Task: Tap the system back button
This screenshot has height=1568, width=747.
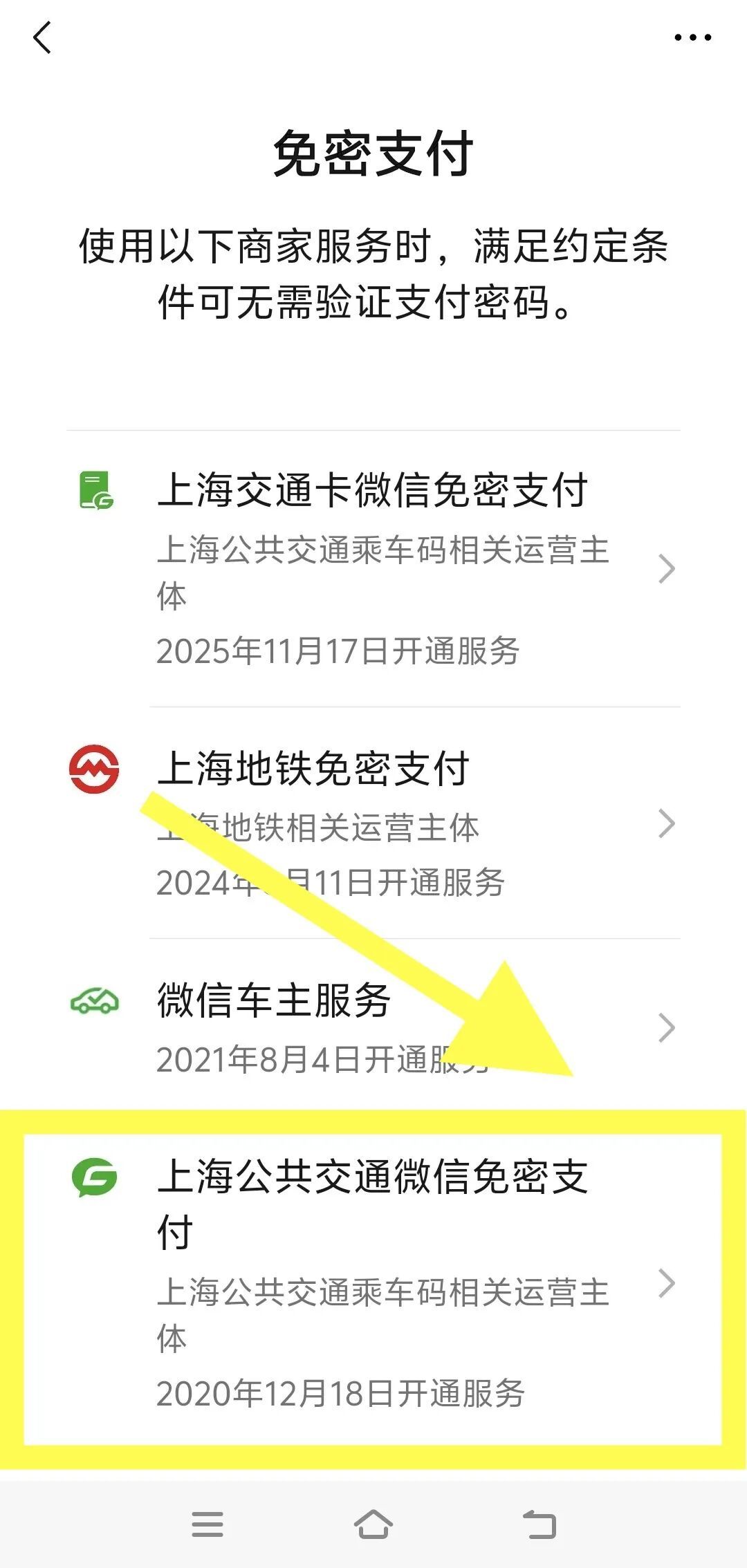Action: [539, 1524]
